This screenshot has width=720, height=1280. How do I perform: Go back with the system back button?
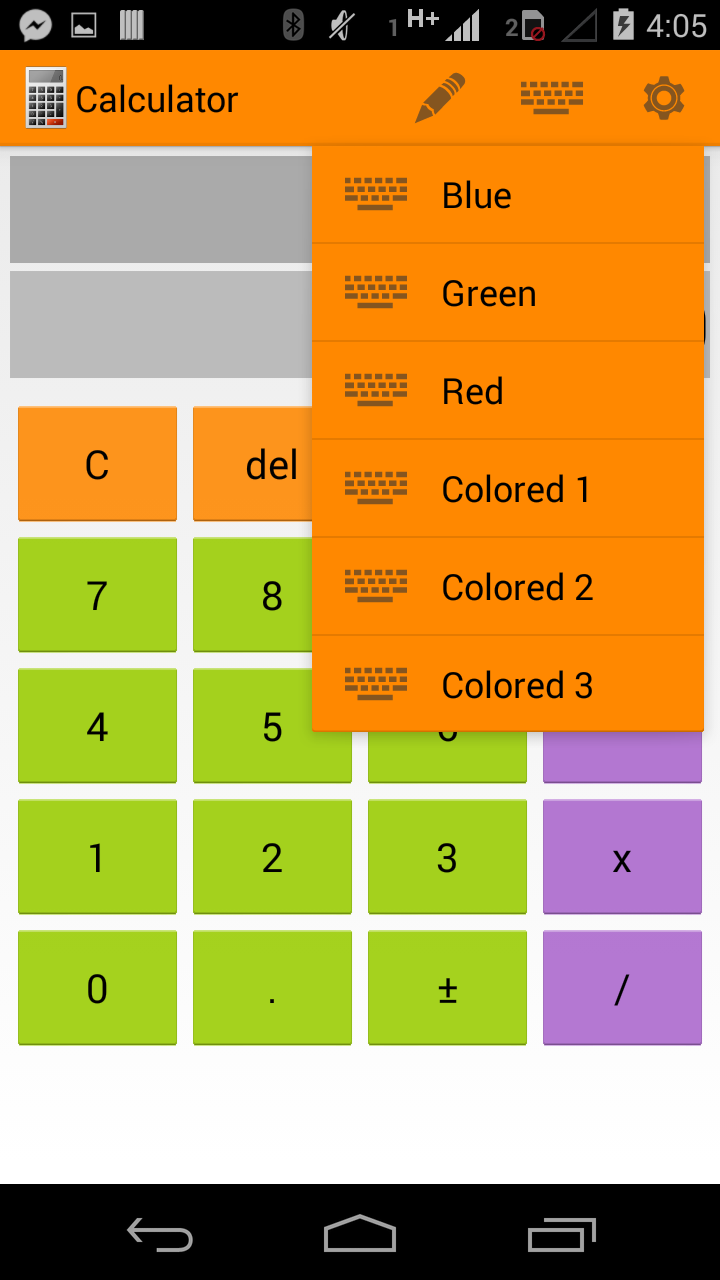pyautogui.click(x=160, y=1235)
